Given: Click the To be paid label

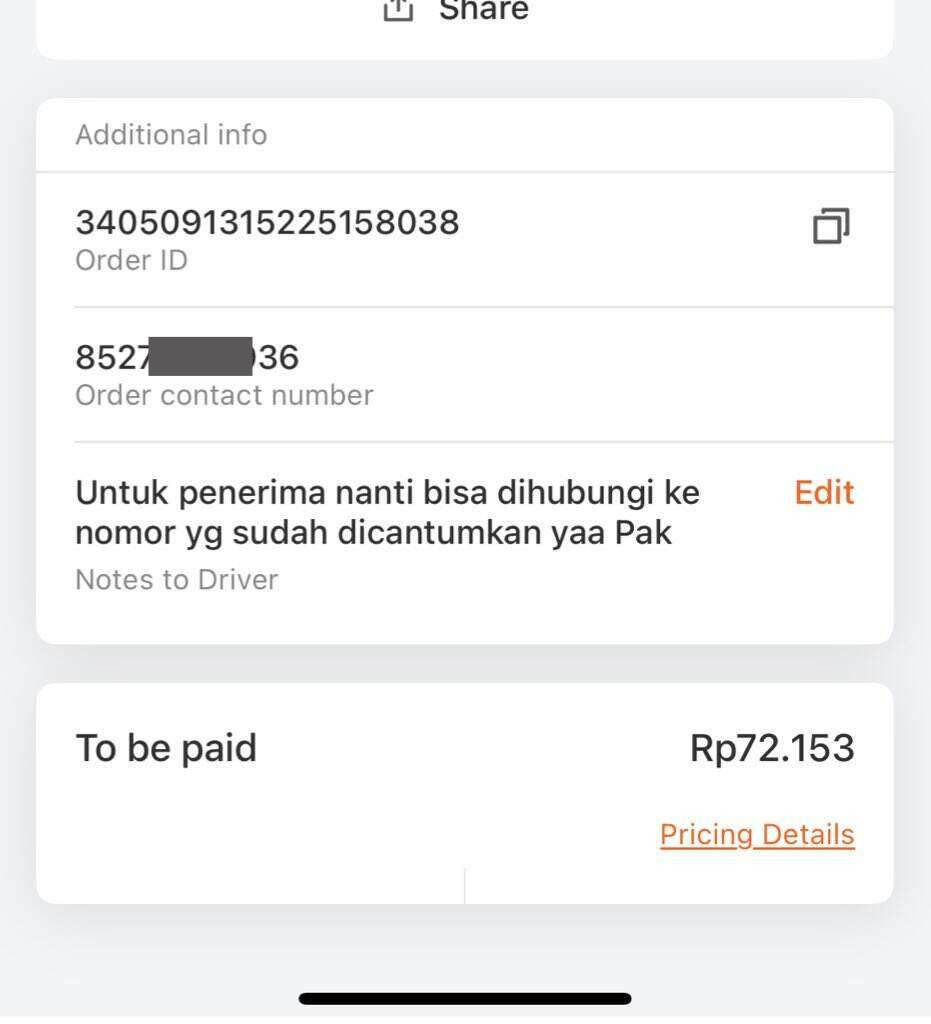Looking at the screenshot, I should click(166, 746).
